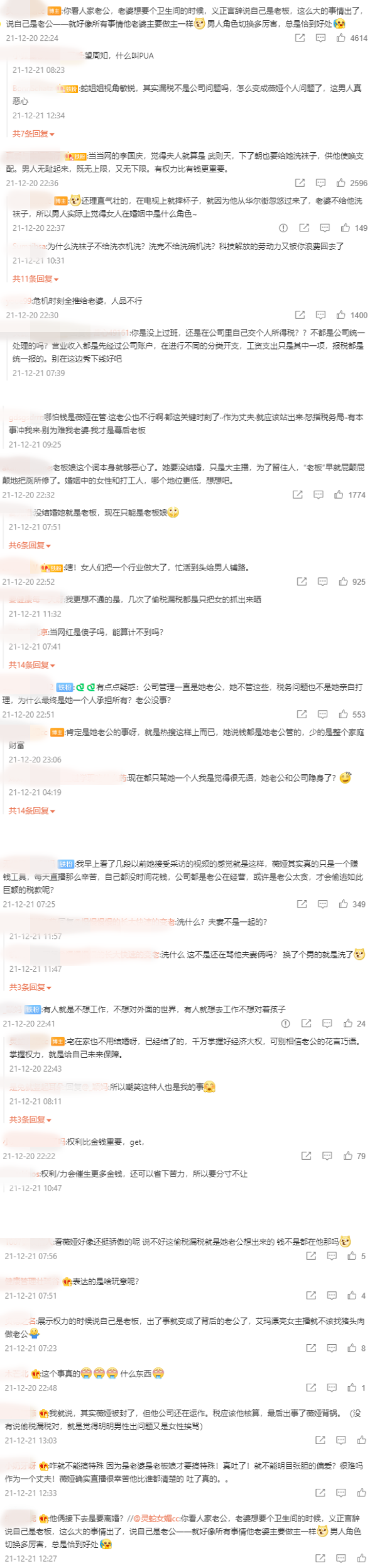Forward the comment with 1400 likes

300,315
